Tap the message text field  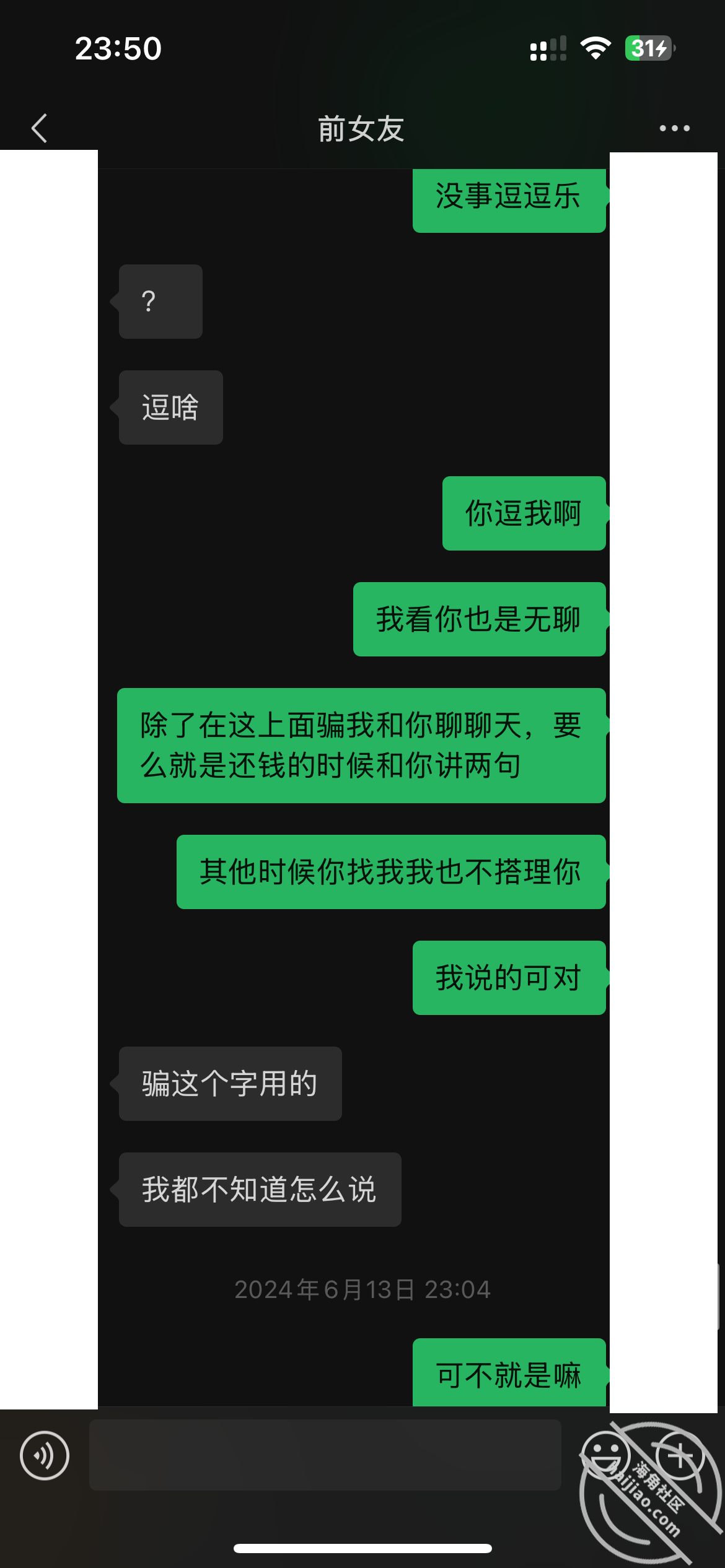click(x=325, y=1455)
